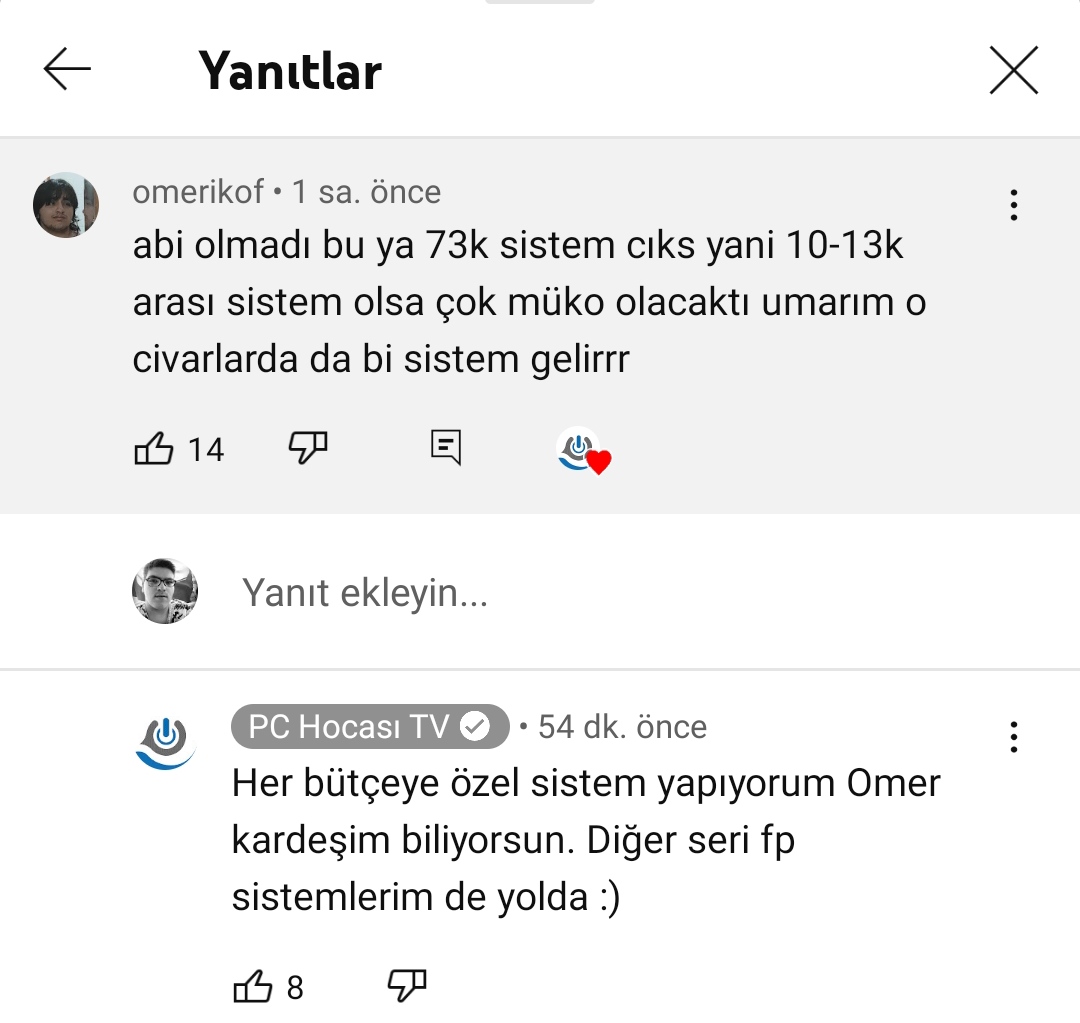Dislike omerikof's comment
This screenshot has width=1080, height=1023.
pyautogui.click(x=308, y=447)
